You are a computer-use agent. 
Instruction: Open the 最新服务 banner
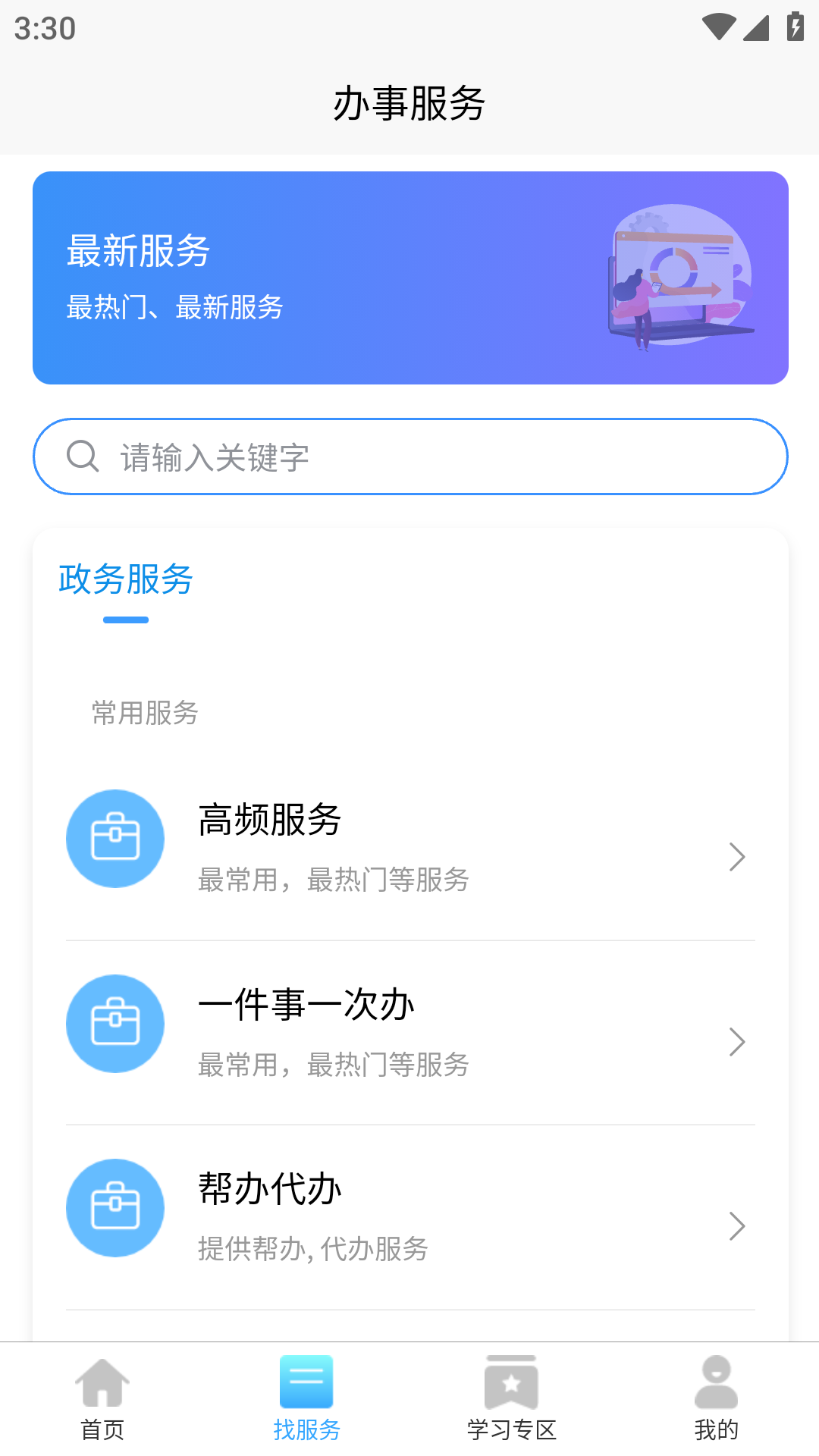(x=409, y=277)
